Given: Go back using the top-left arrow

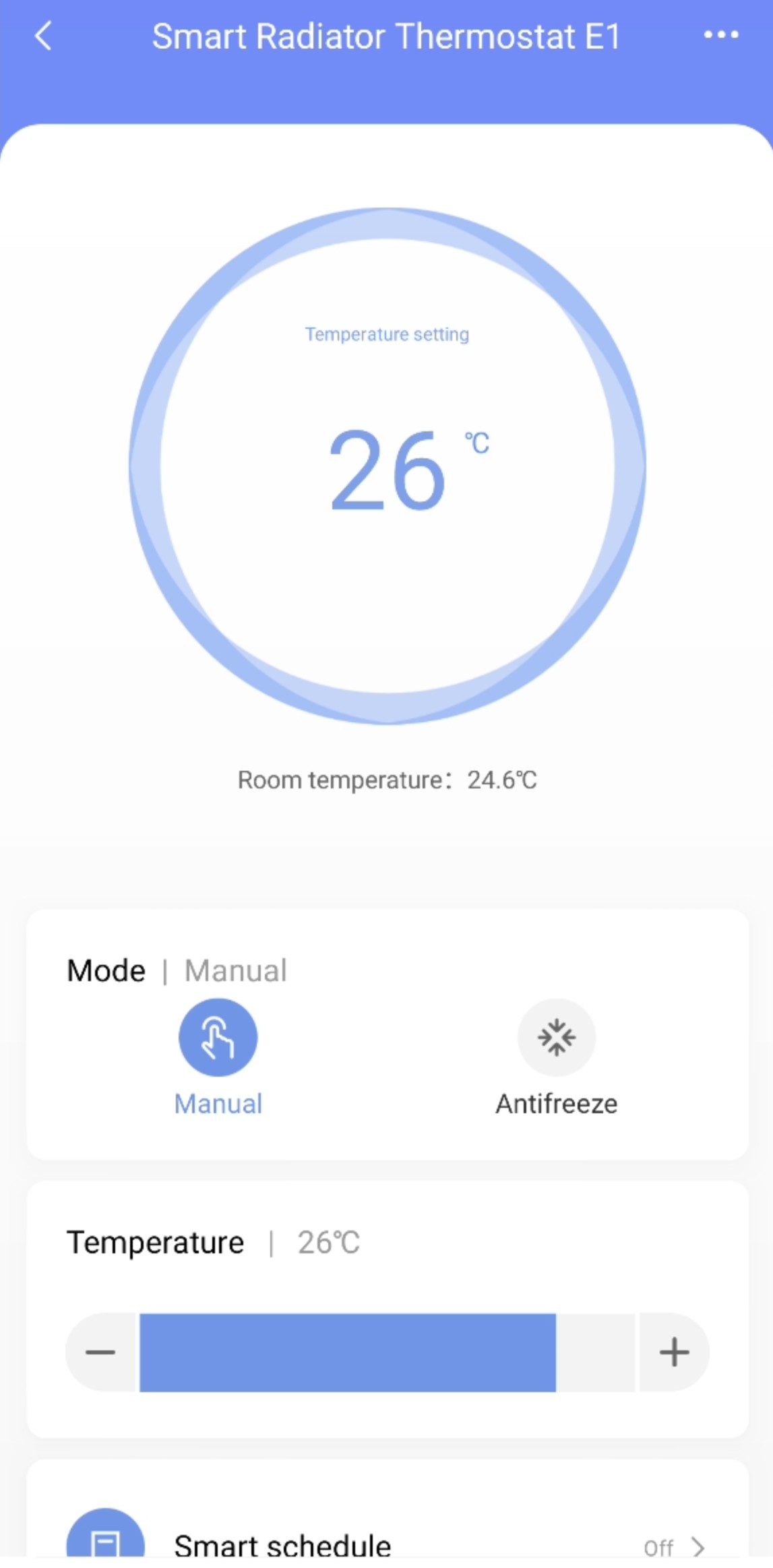Looking at the screenshot, I should 43,36.
